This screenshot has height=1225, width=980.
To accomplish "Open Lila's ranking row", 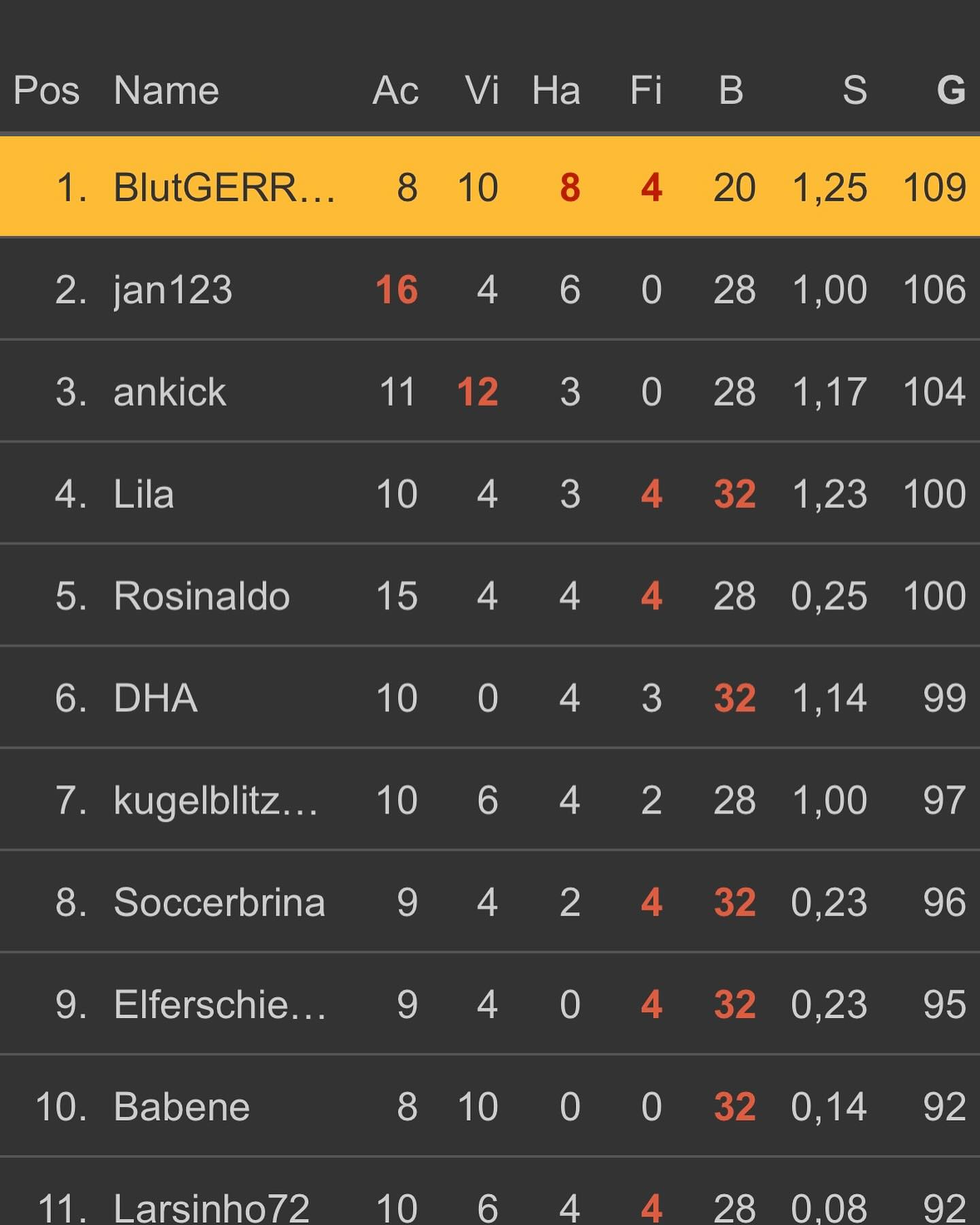I will tap(144, 494).
